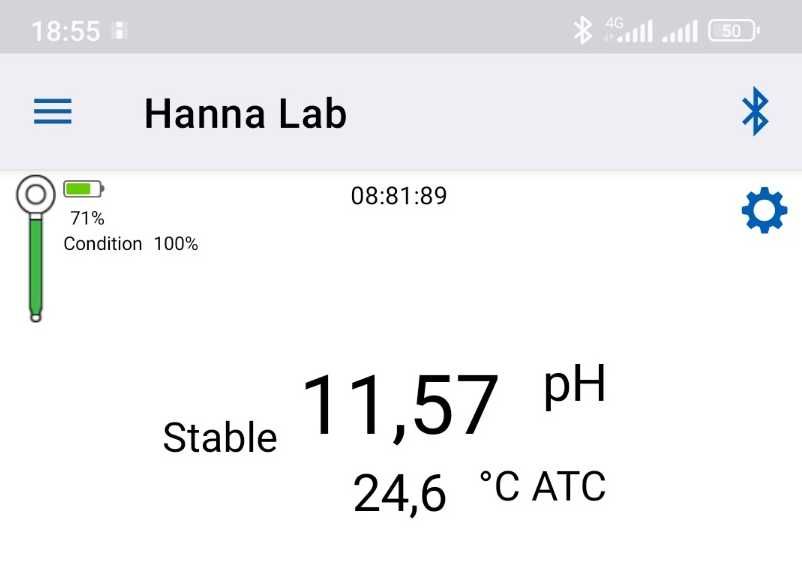The height and width of the screenshot is (580, 802).
Task: Open the hamburger navigation menu
Action: [53, 112]
